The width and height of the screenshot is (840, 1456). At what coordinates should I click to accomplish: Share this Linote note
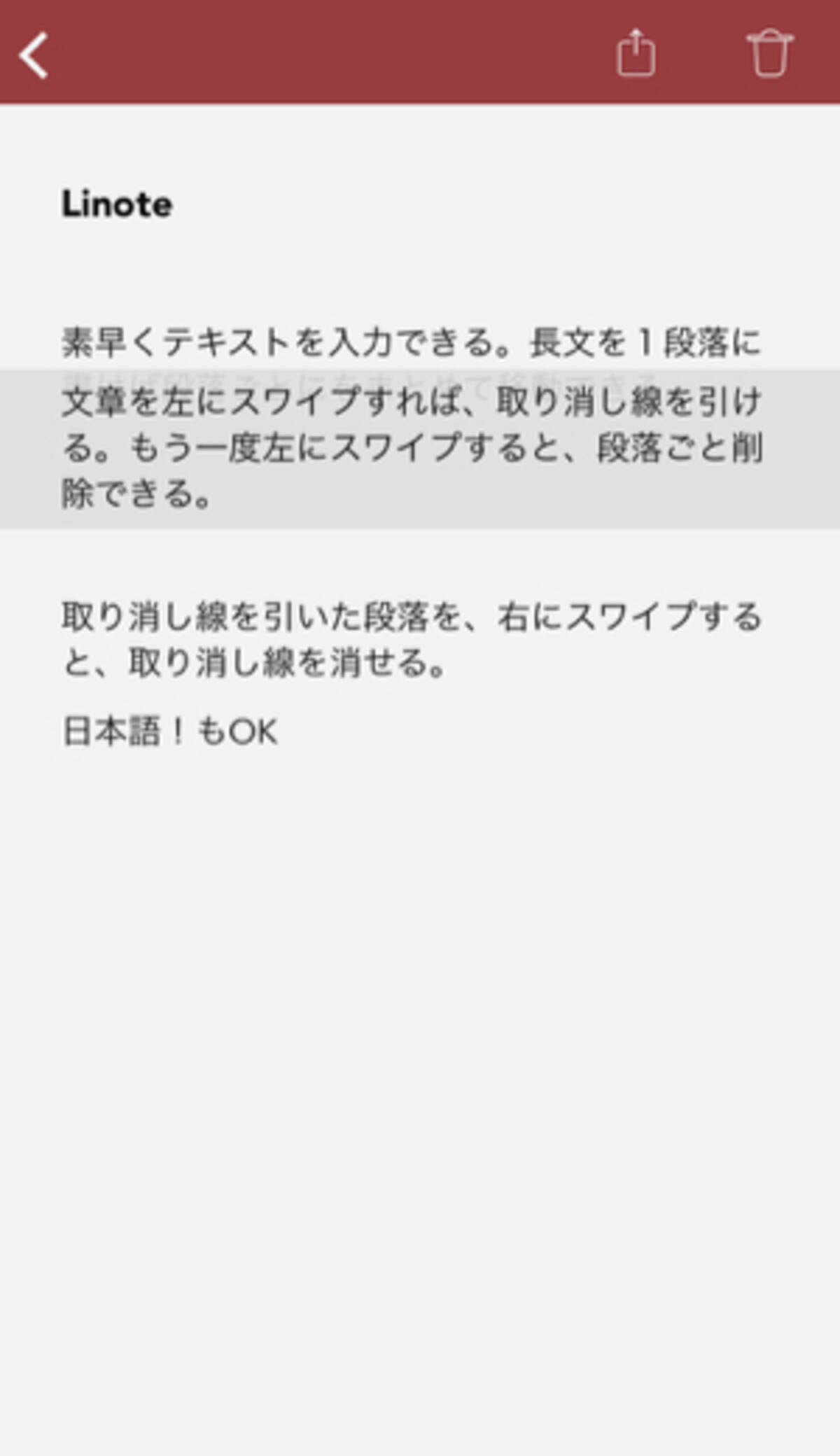coord(636,53)
